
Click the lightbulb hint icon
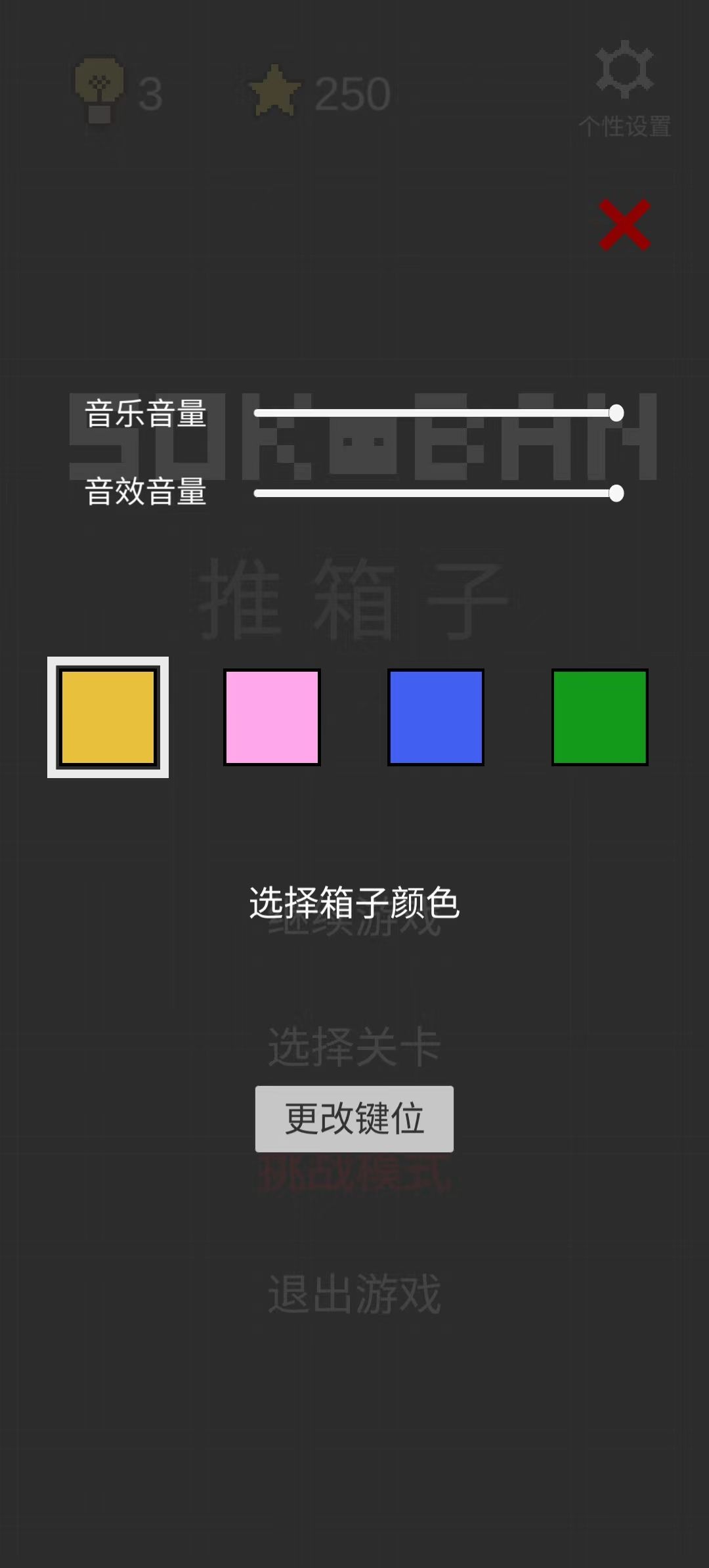(98, 89)
